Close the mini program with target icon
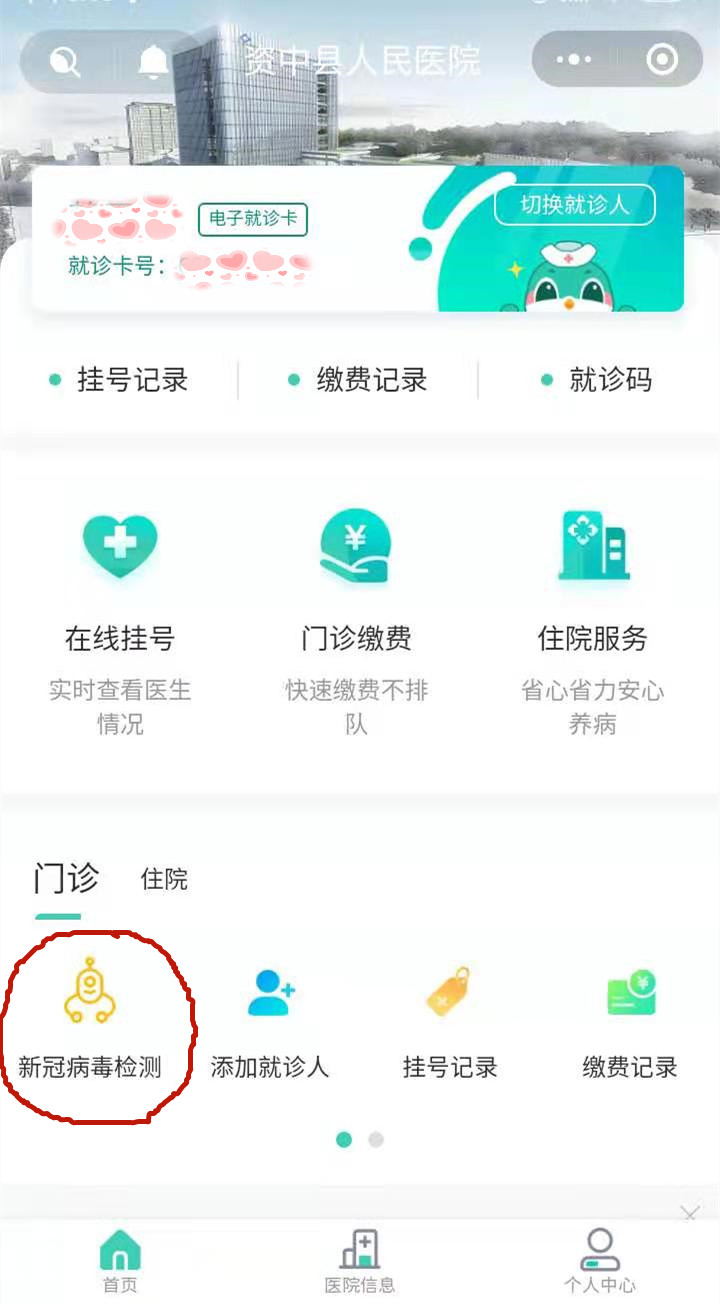 coord(662,60)
